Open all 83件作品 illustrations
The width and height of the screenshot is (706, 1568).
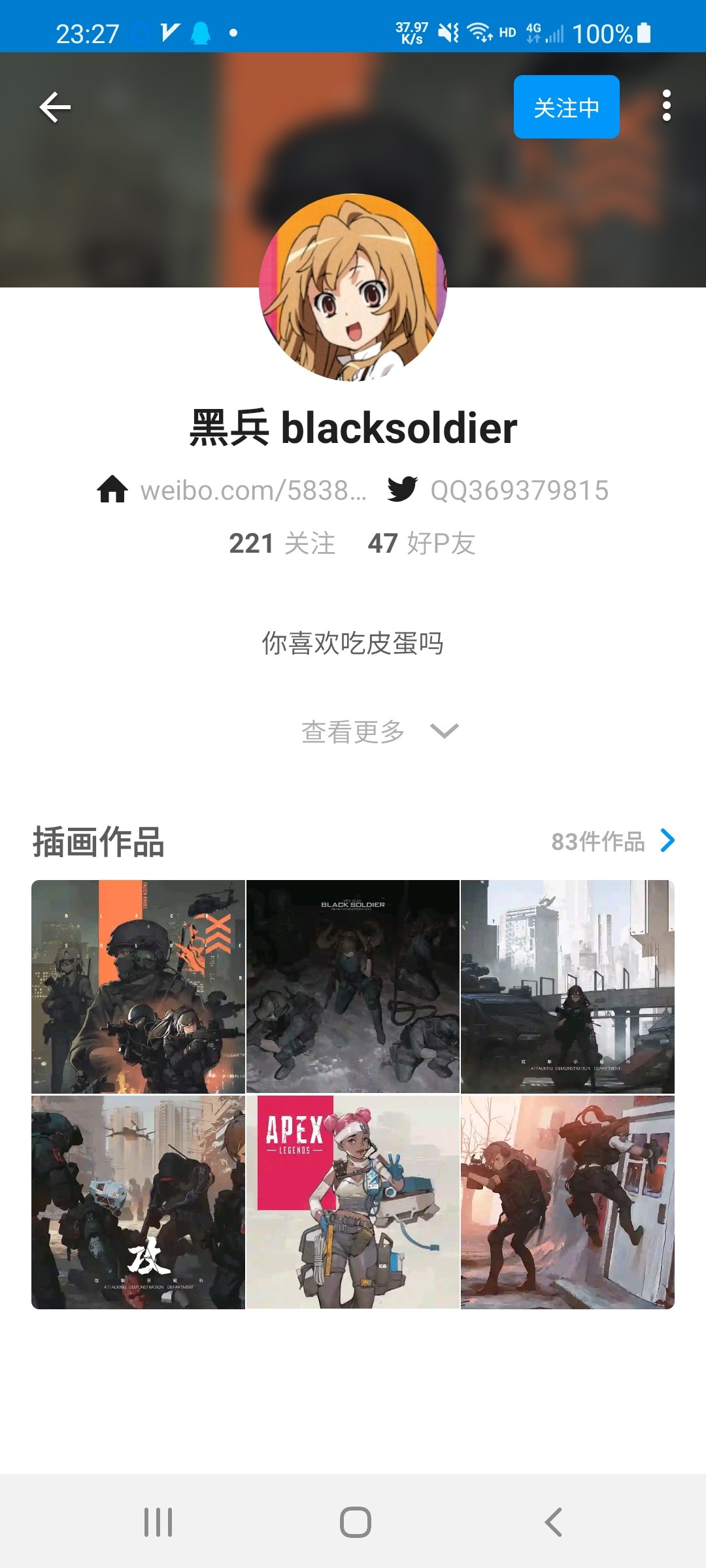click(x=612, y=841)
